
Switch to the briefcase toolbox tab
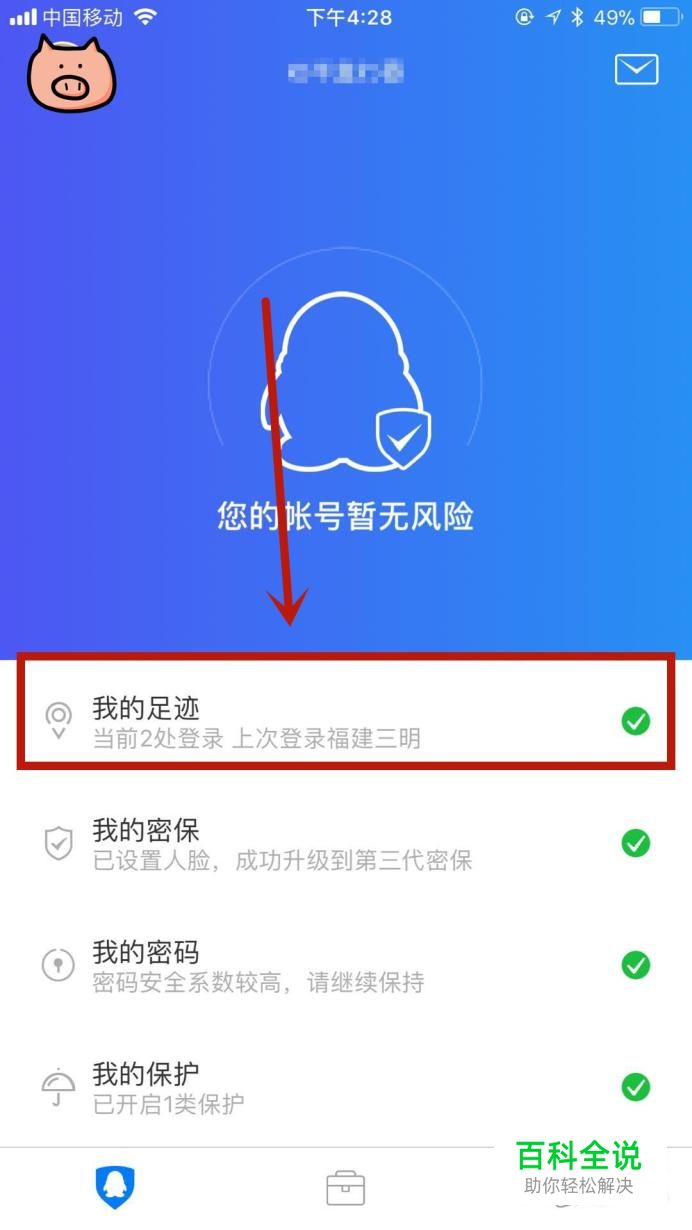[346, 1188]
